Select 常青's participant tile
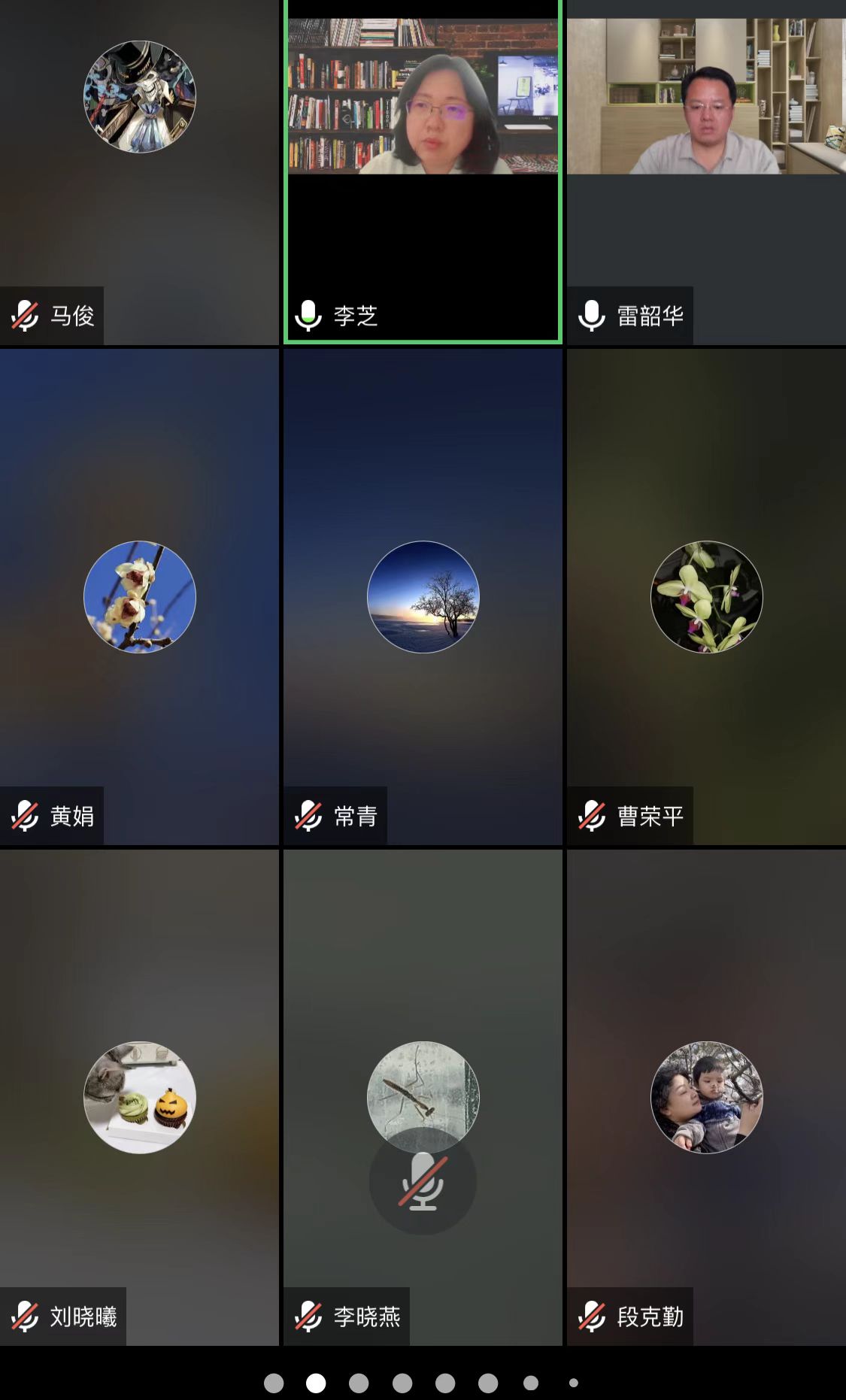Screen dimensions: 846x1400 click(423, 597)
